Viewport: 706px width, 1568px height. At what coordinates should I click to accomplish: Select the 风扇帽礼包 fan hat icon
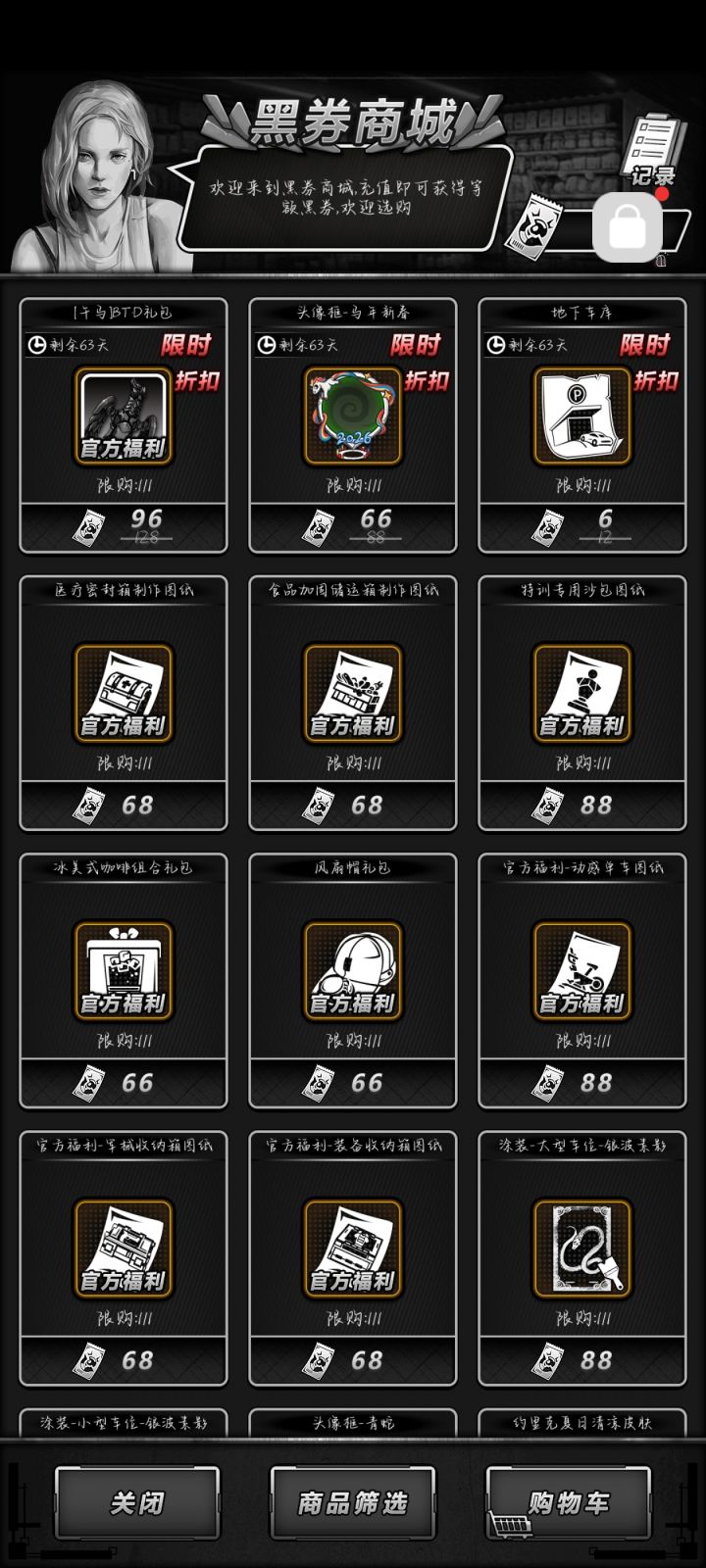(x=352, y=970)
